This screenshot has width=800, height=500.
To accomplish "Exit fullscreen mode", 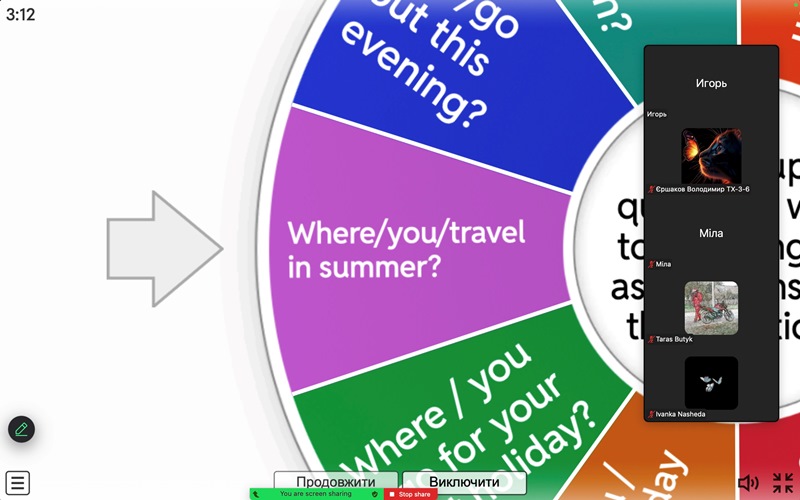I will [x=783, y=482].
